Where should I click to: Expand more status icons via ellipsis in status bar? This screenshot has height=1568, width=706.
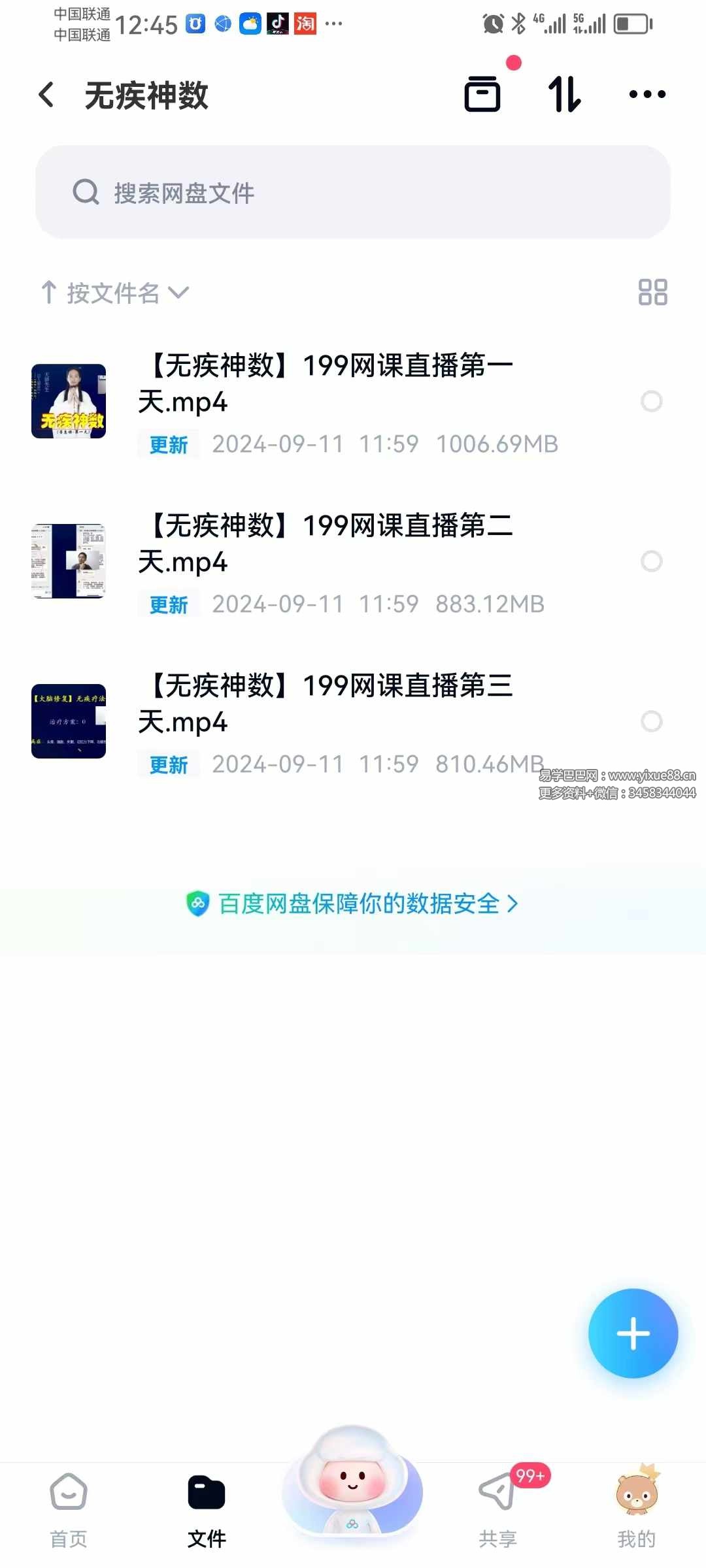(x=333, y=24)
